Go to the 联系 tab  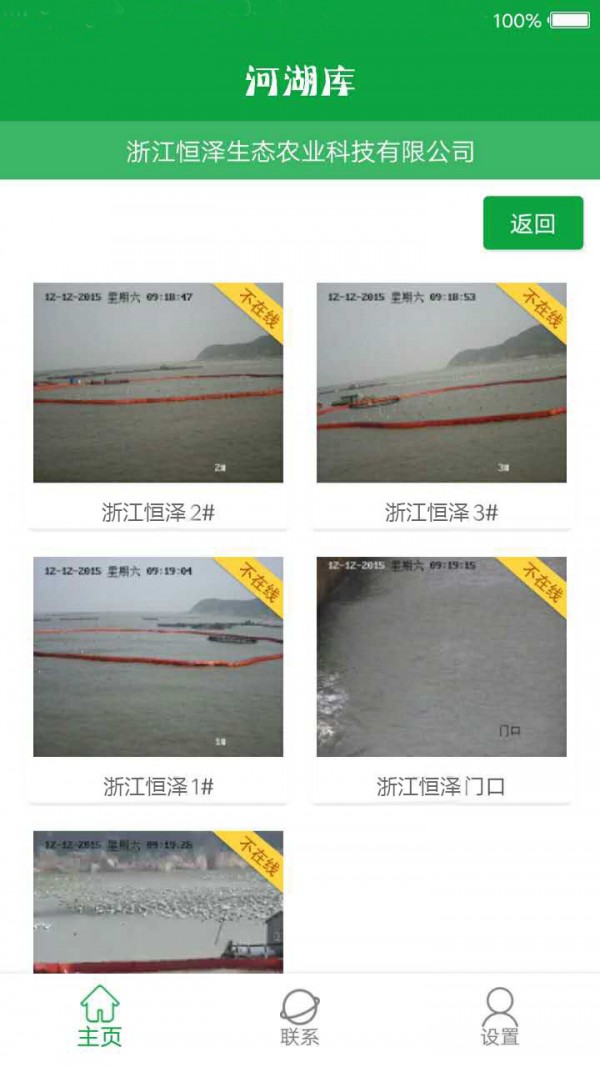300,1017
